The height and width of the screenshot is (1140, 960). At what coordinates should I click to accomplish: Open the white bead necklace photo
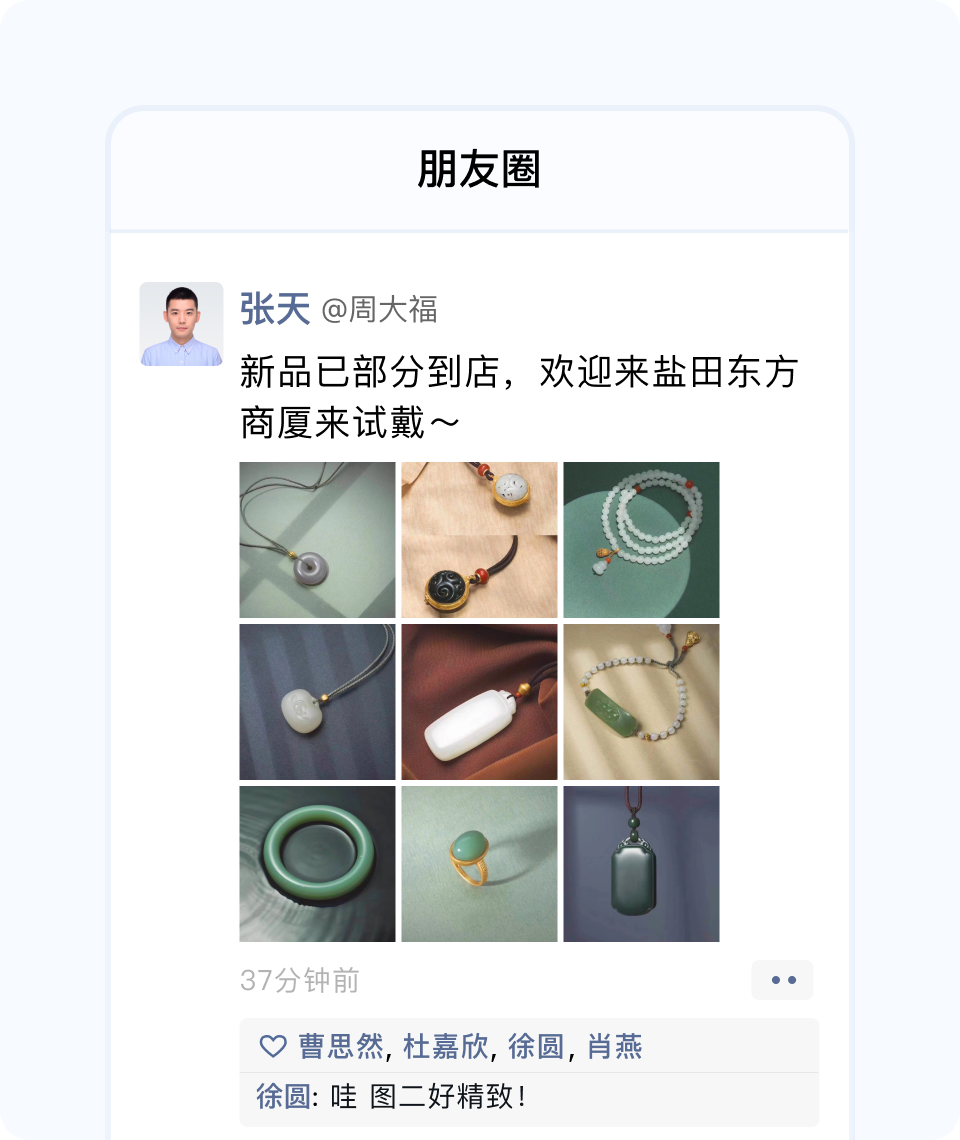tap(641, 540)
